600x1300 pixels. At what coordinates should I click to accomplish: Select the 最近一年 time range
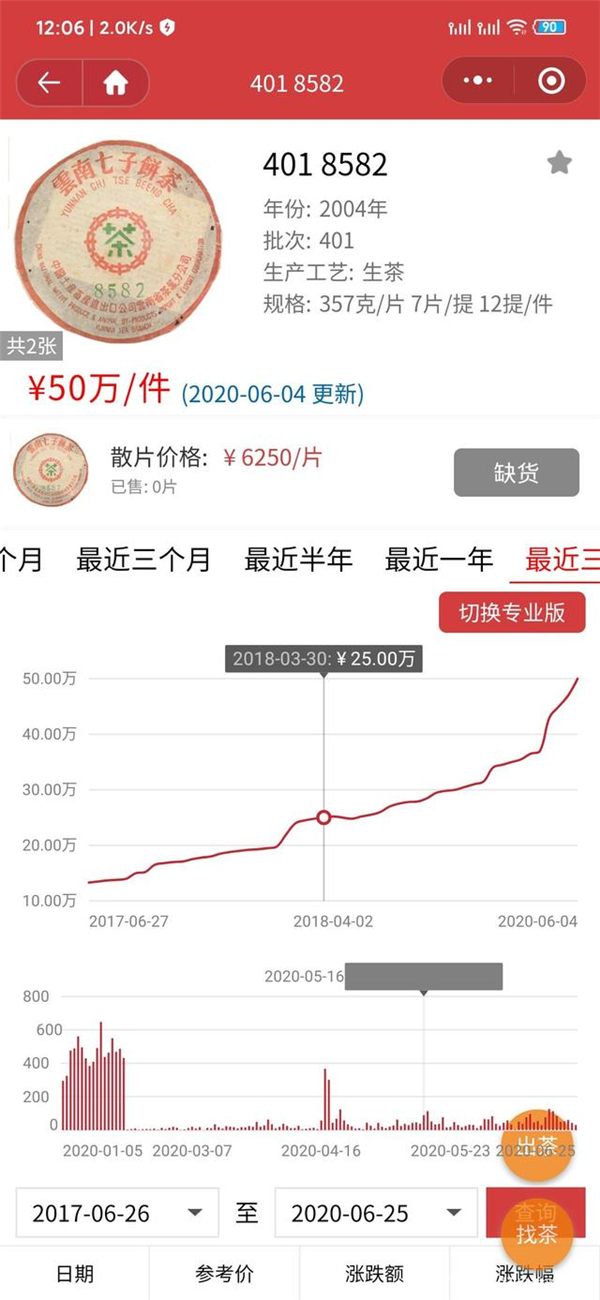point(439,560)
